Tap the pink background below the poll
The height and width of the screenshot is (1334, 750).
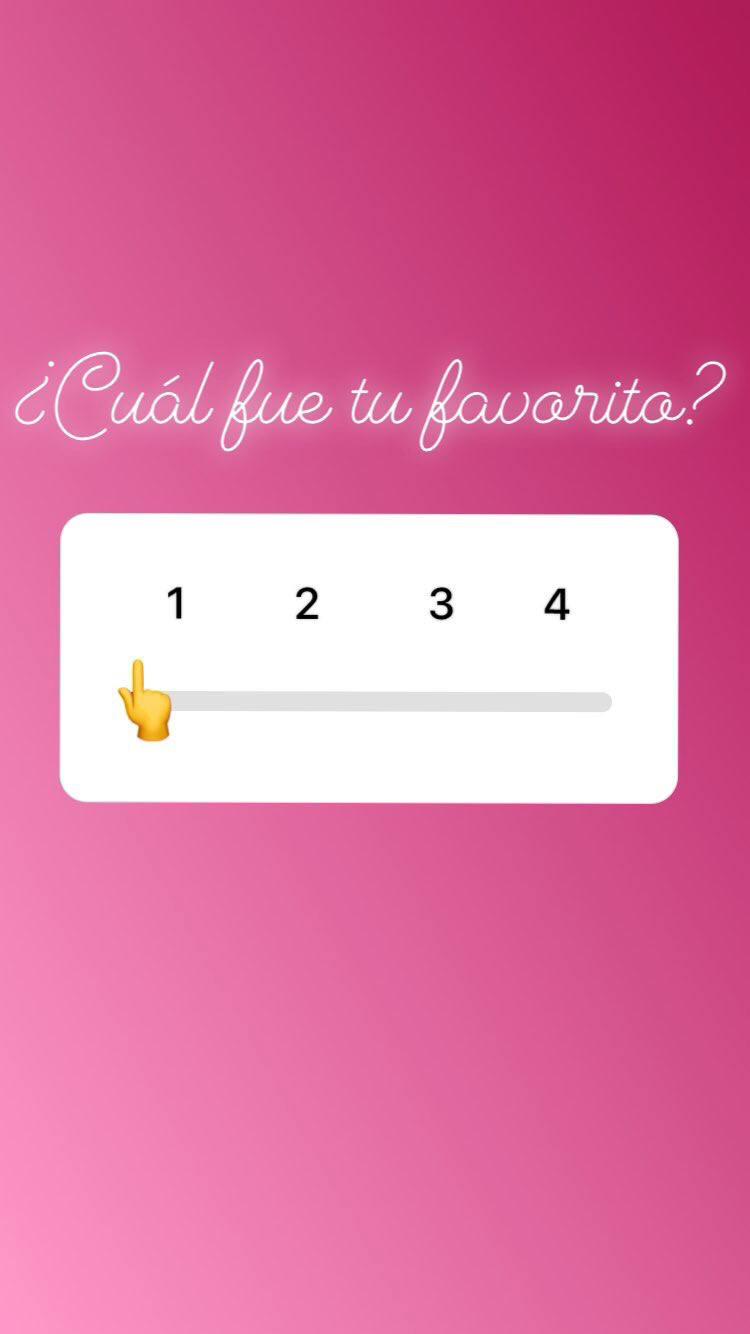[375, 1050]
